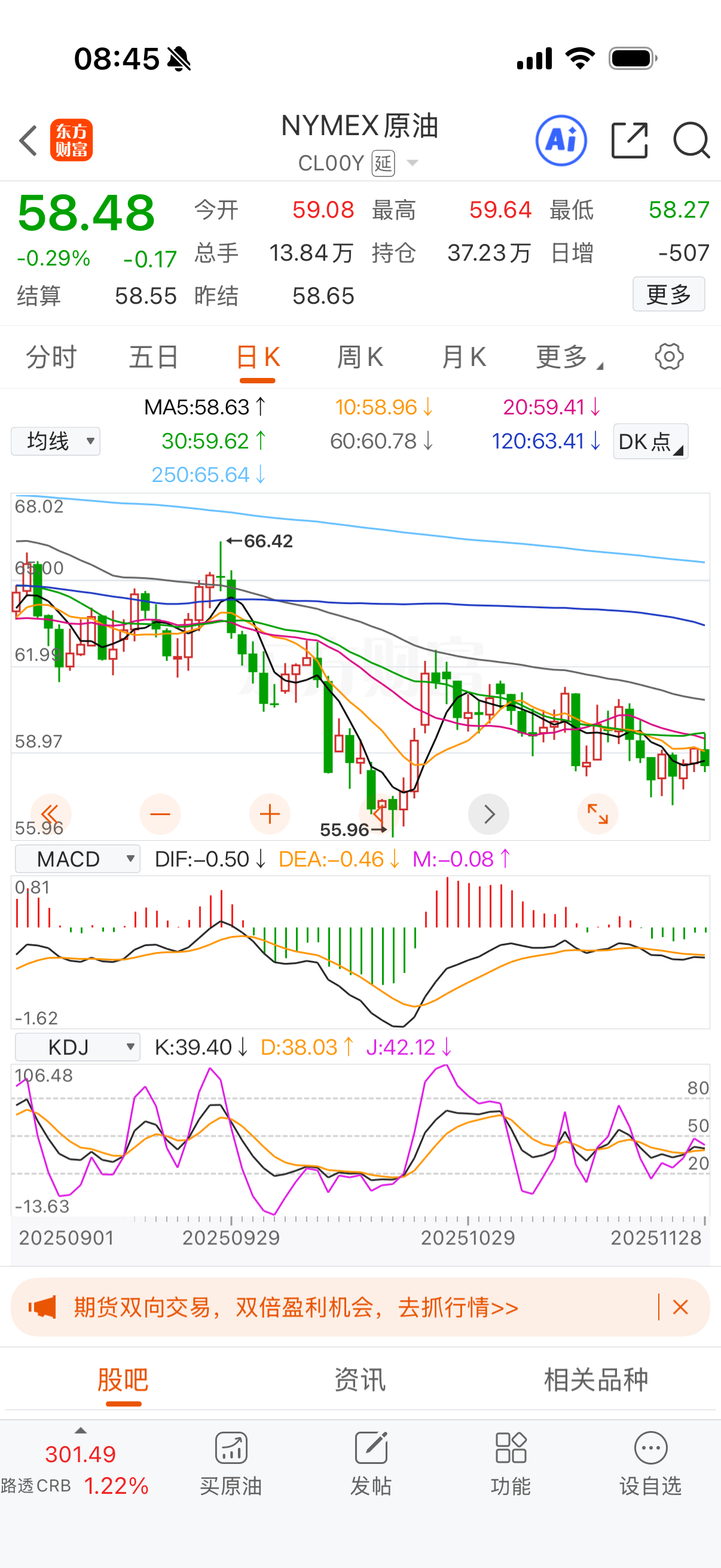Expand the CL00Y contract dropdown
This screenshot has height=1568, width=721.
coord(412,163)
